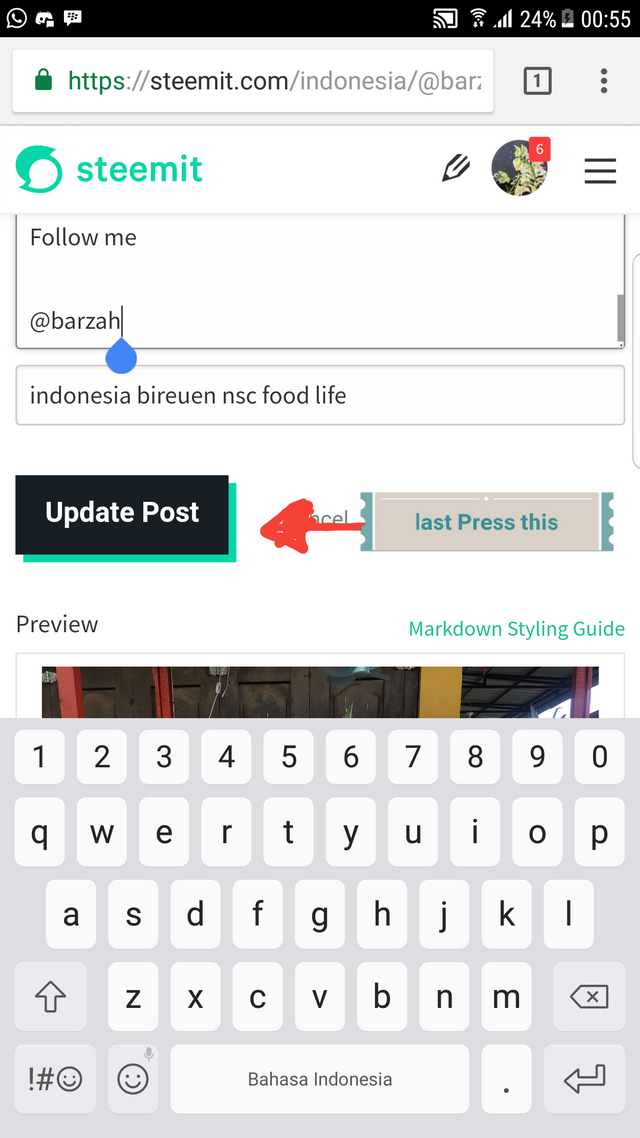Open the Steemit hamburger menu
The height and width of the screenshot is (1138, 640).
600,171
